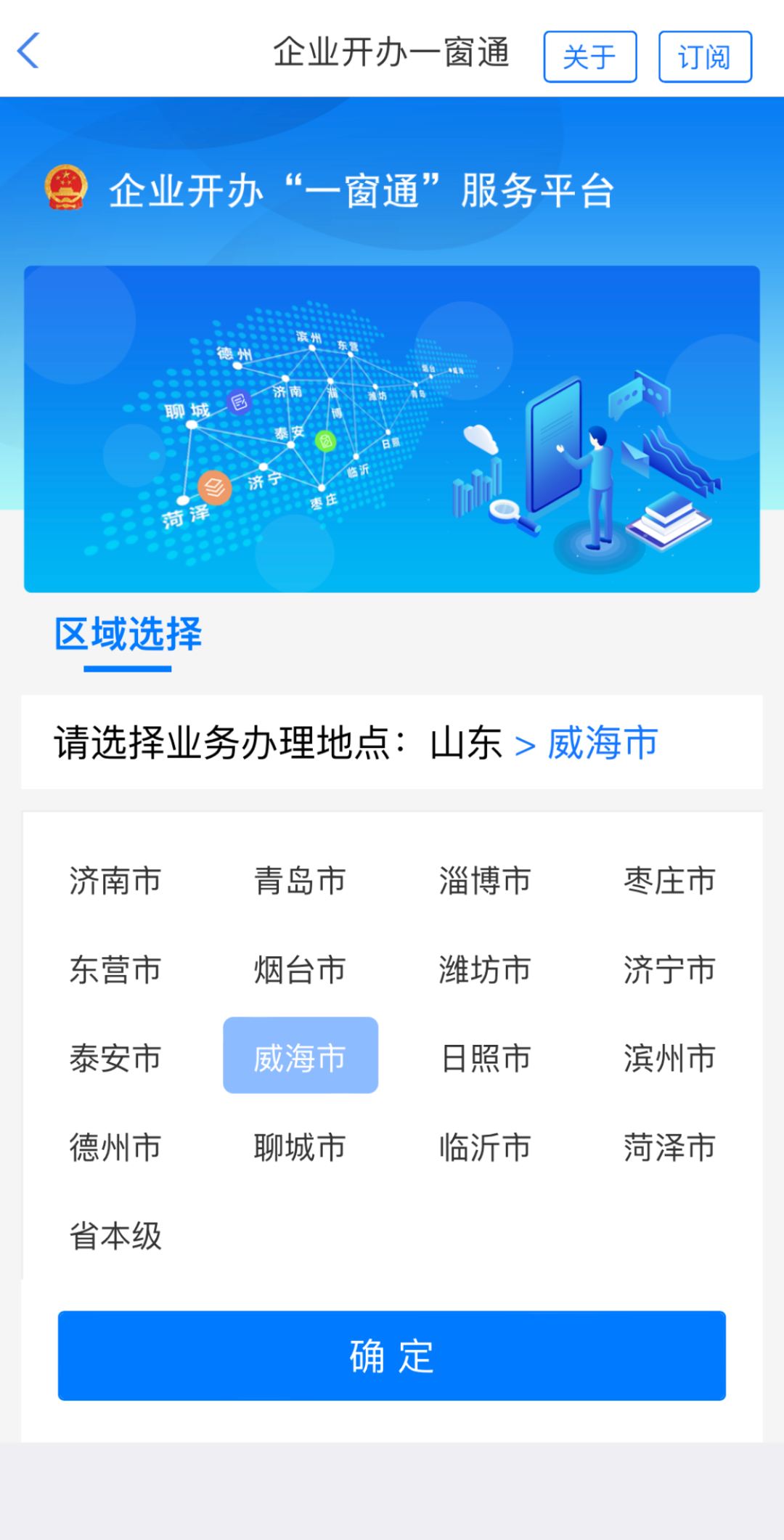Tap the 订阅 (Subscribe) button
The image size is (784, 1540).
[704, 57]
